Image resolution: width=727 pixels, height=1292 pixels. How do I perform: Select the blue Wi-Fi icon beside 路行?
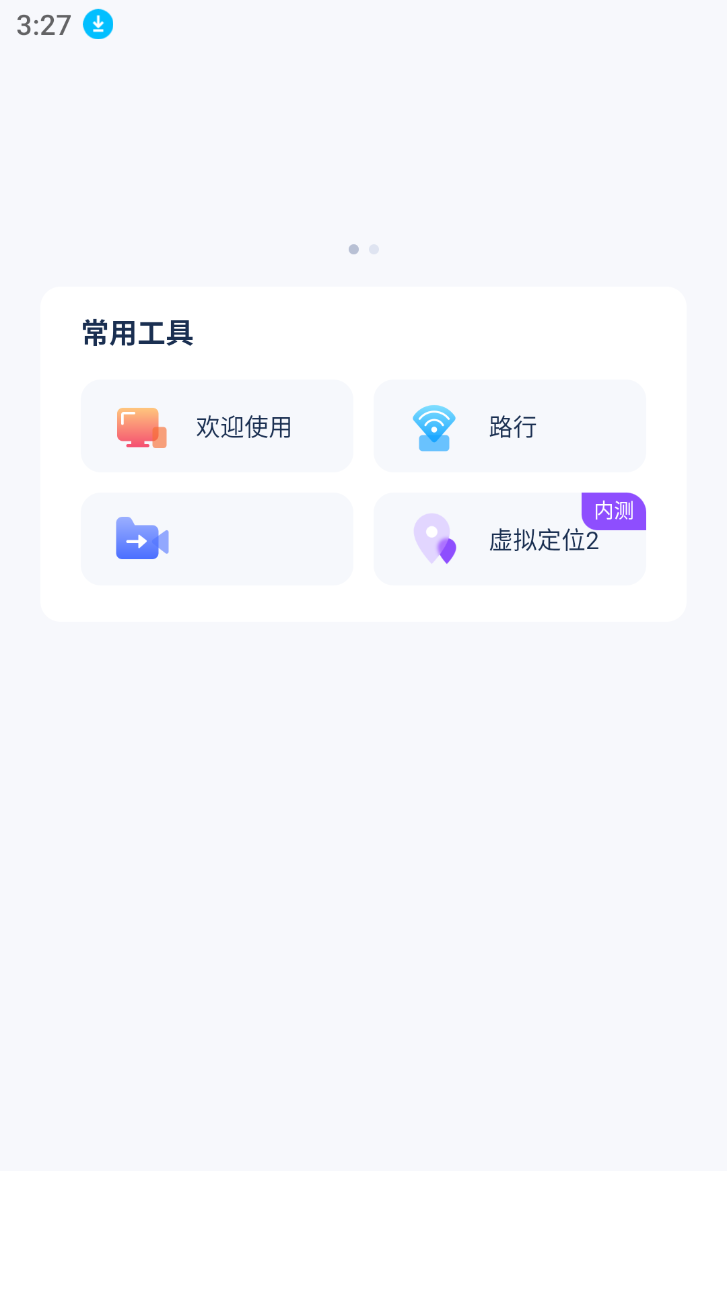pos(433,427)
